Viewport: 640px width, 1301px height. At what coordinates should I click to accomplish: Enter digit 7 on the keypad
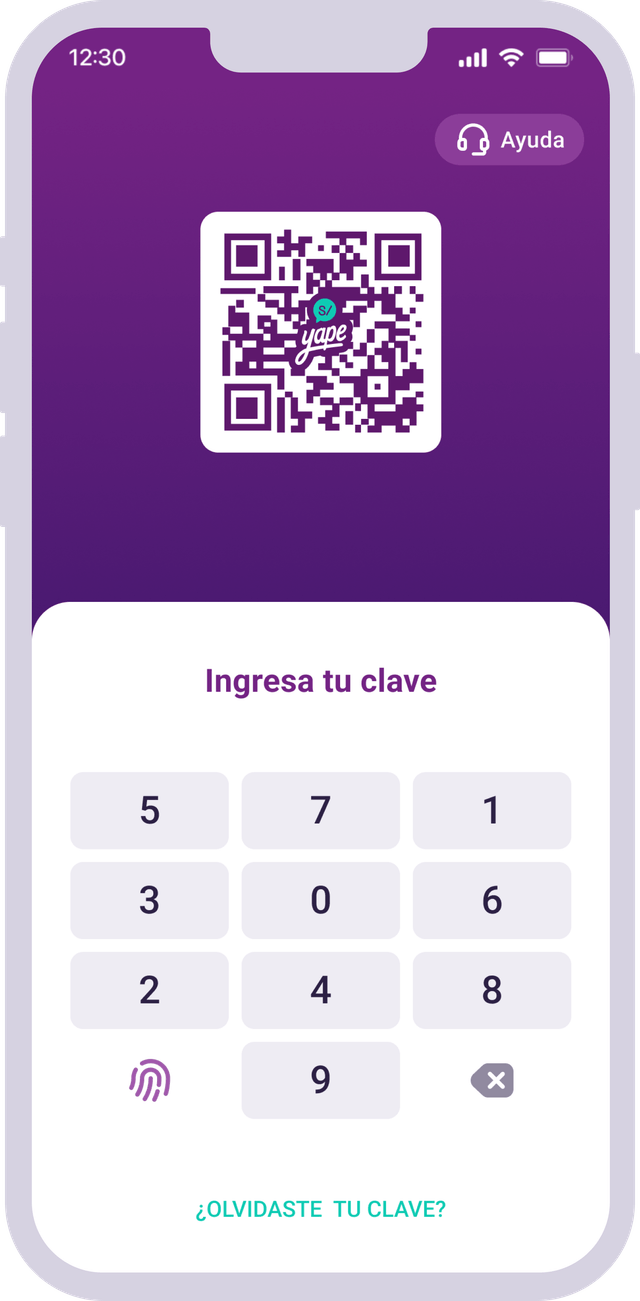(320, 811)
